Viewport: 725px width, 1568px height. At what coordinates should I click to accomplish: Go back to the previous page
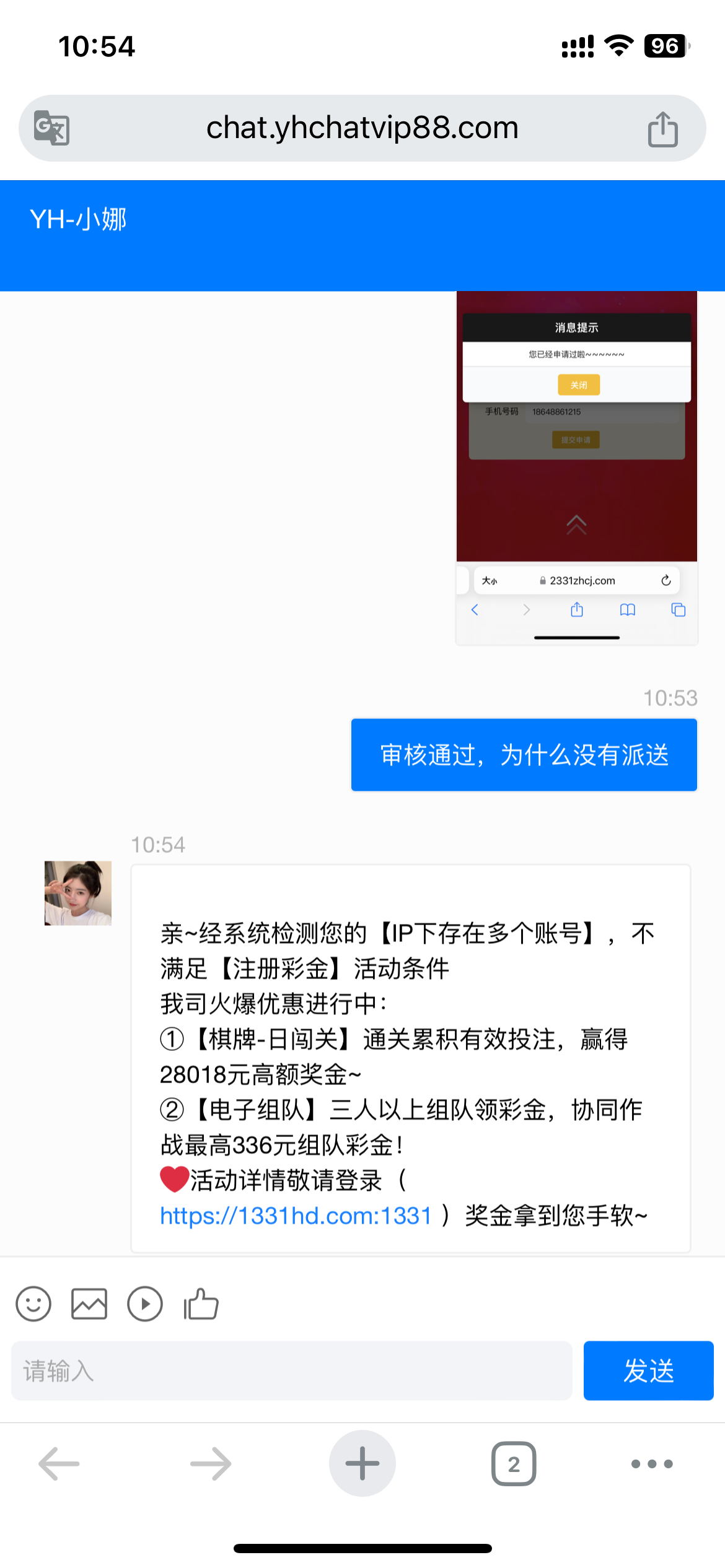pyautogui.click(x=59, y=1464)
